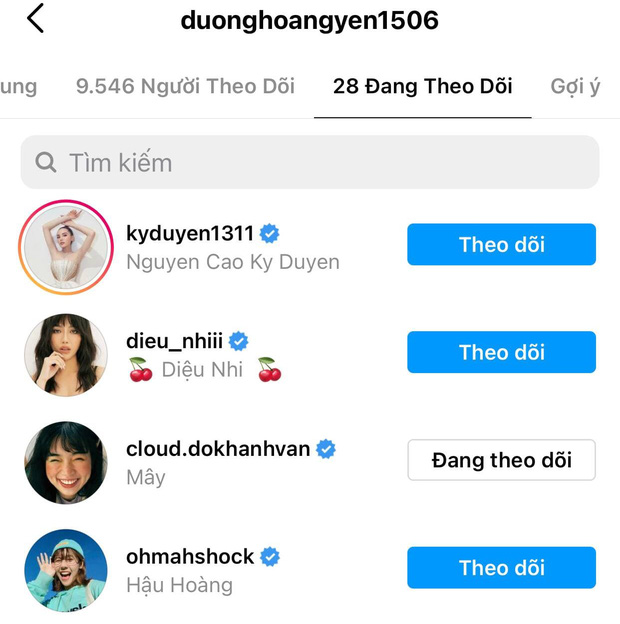Switch to the 9.546 Người Theo Dõi tab
Screen dimensions: 620x624
pyautogui.click(x=185, y=87)
